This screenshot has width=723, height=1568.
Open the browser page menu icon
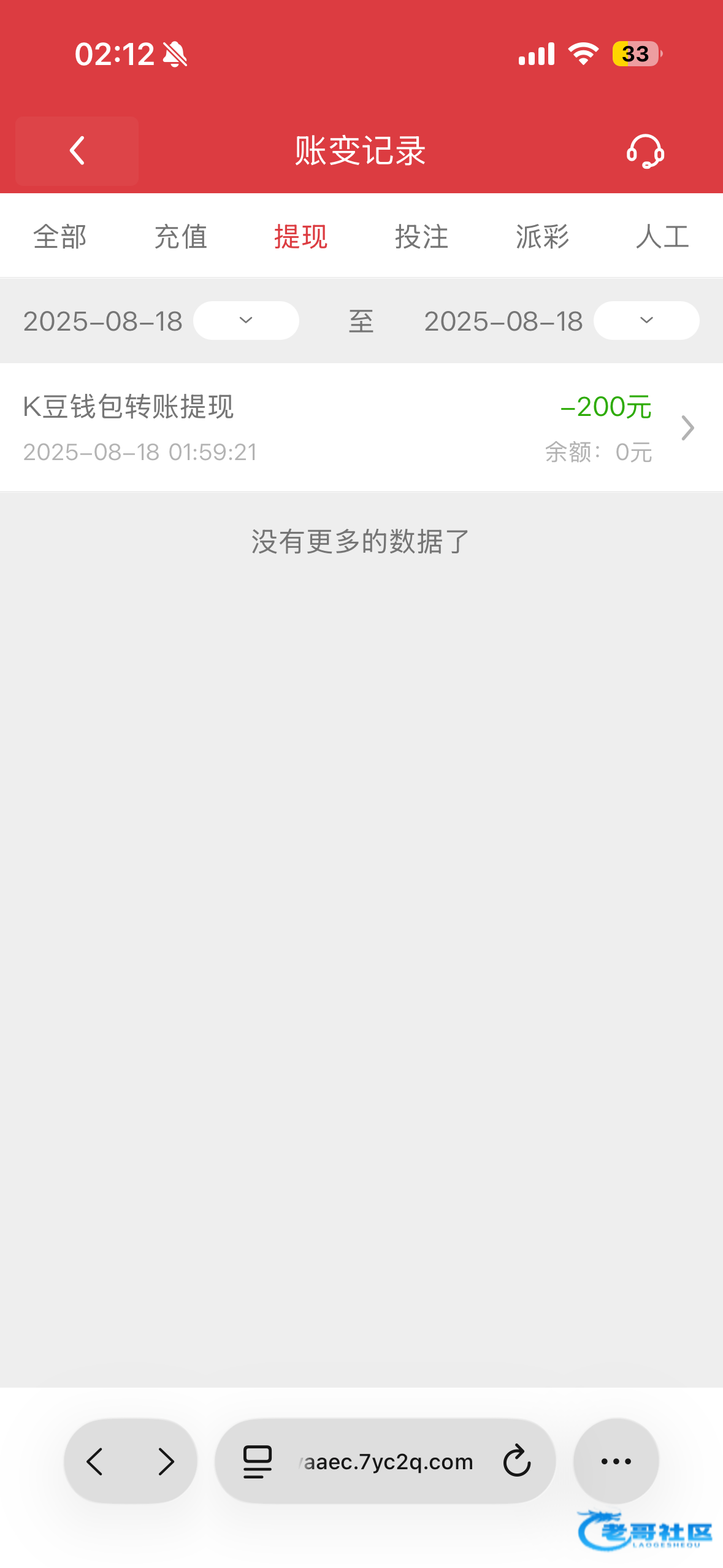258,1461
